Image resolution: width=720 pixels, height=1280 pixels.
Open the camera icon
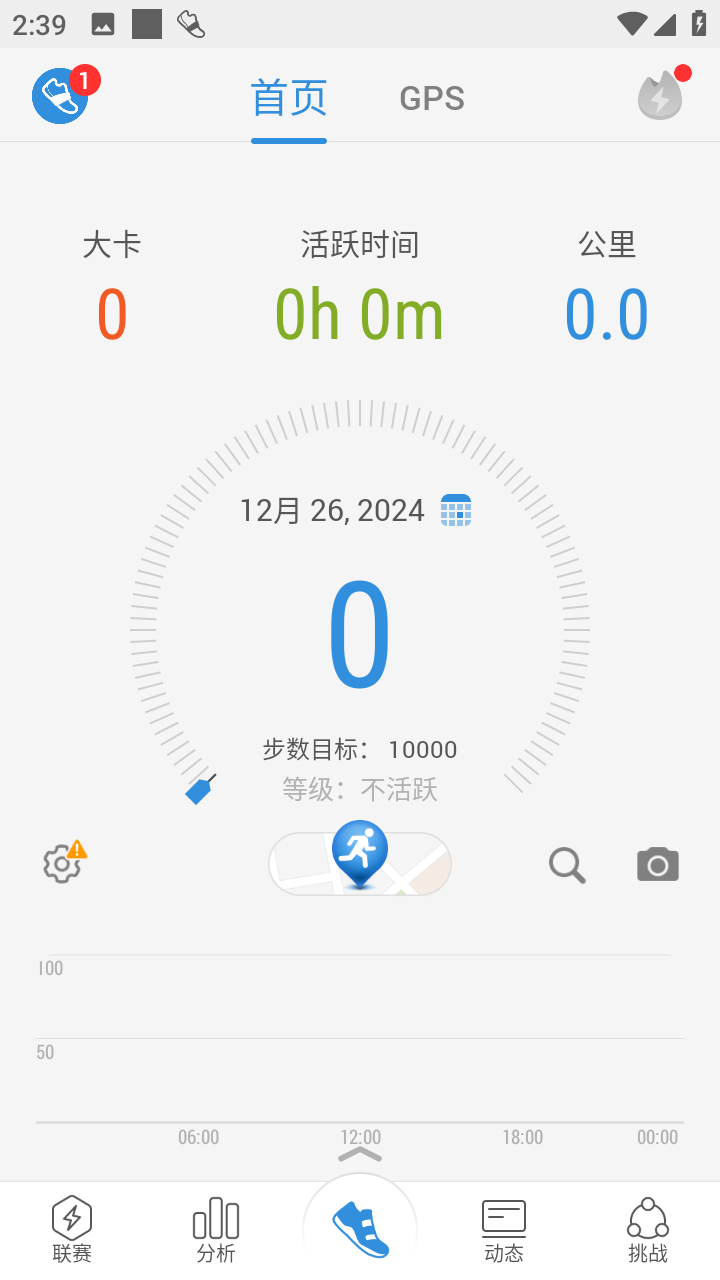(x=658, y=864)
